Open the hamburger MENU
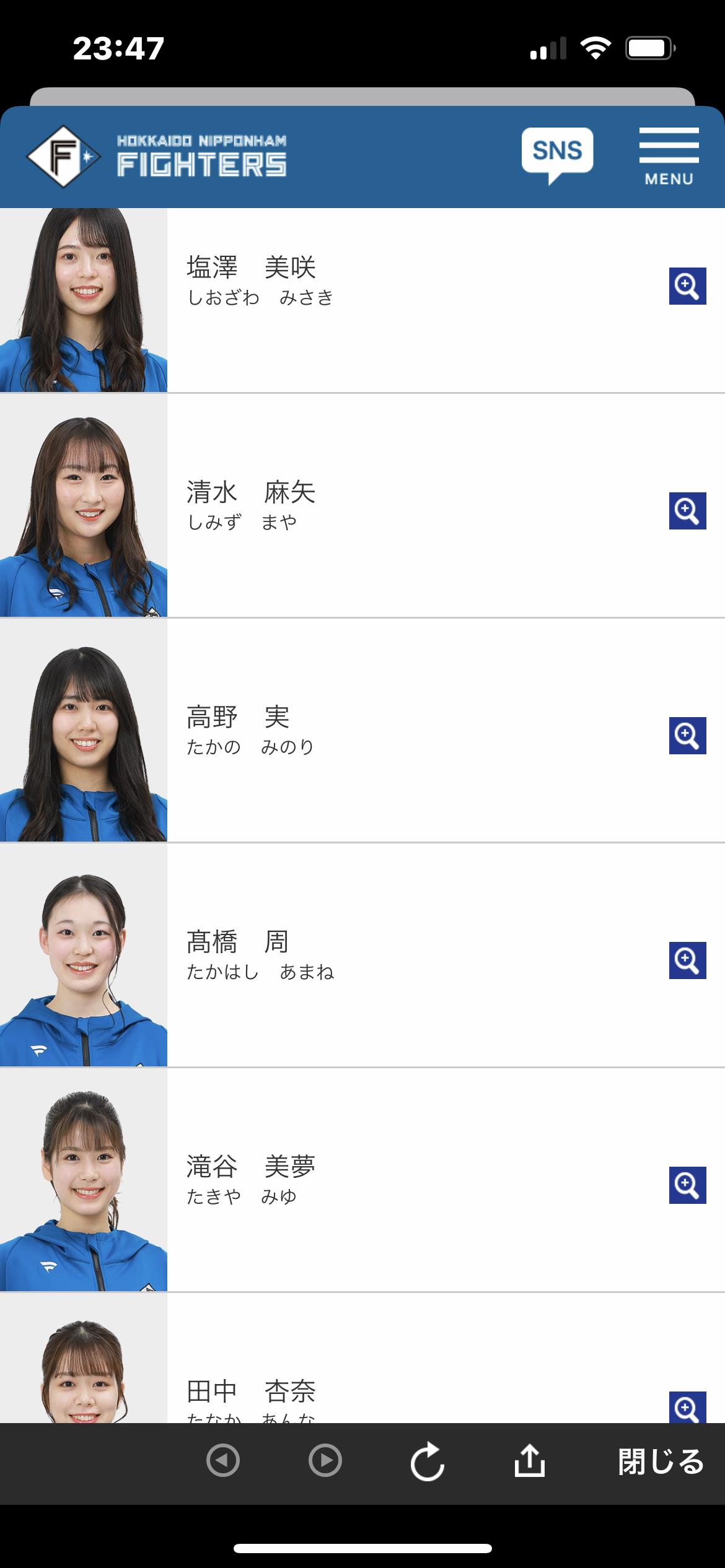Viewport: 725px width, 1568px height. point(669,157)
